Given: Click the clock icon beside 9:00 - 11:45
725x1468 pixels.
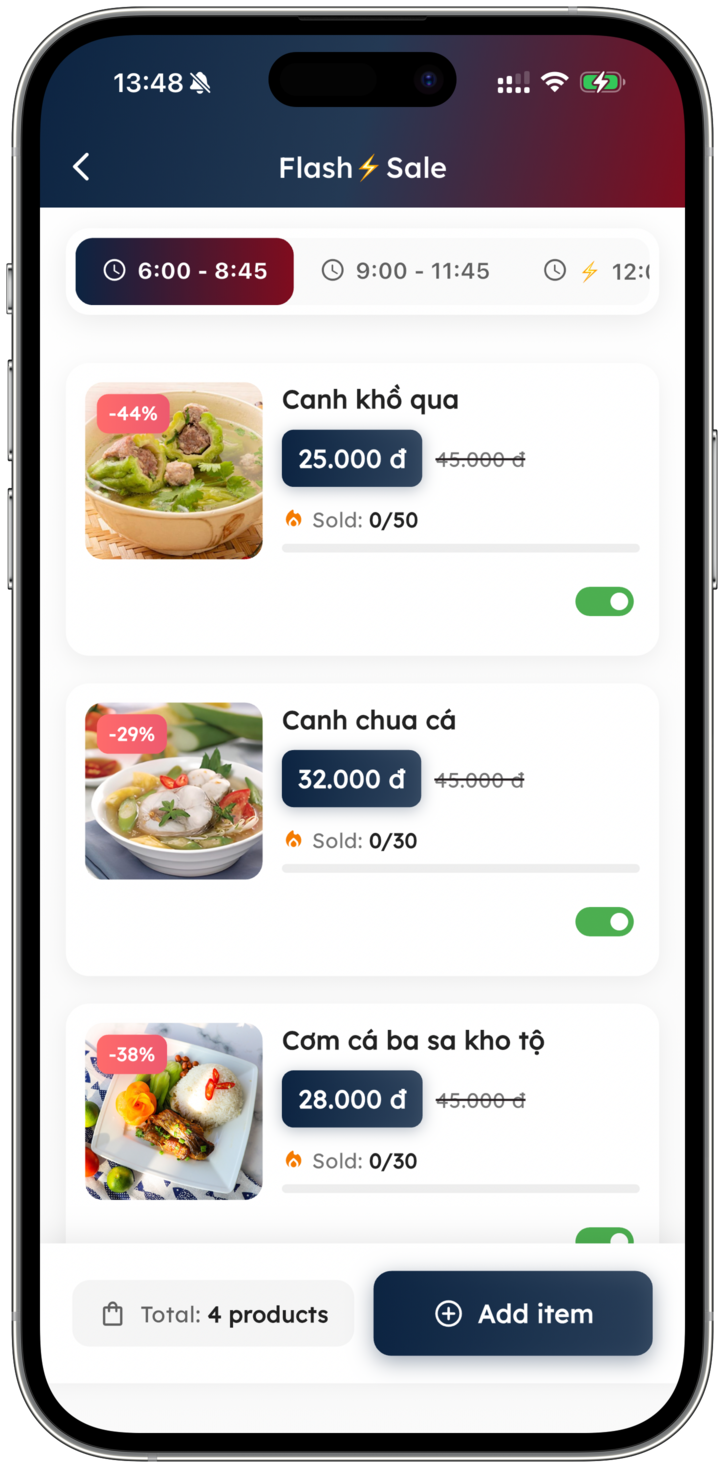Looking at the screenshot, I should pos(330,270).
